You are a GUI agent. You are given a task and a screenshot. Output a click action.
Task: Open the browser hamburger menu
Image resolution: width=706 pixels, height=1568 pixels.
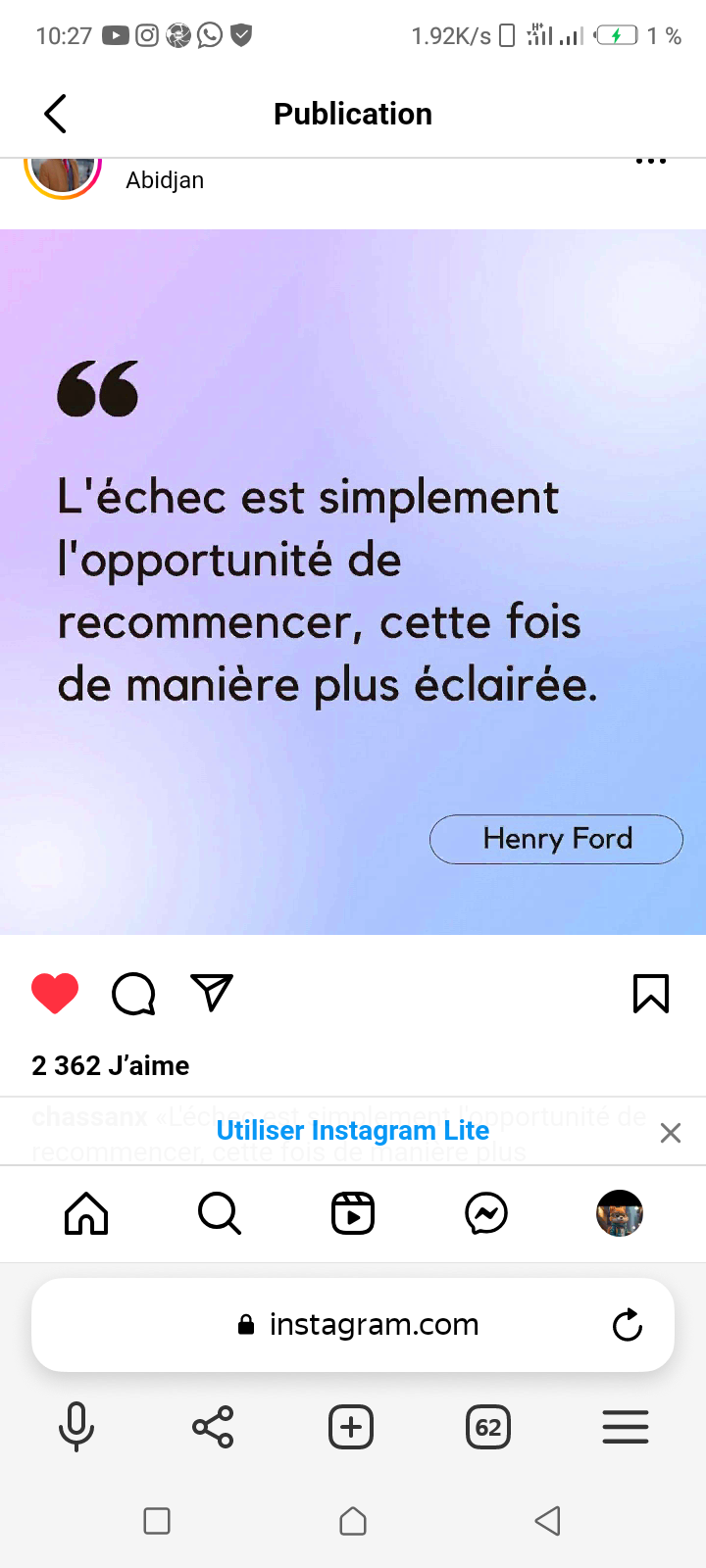point(626,1427)
